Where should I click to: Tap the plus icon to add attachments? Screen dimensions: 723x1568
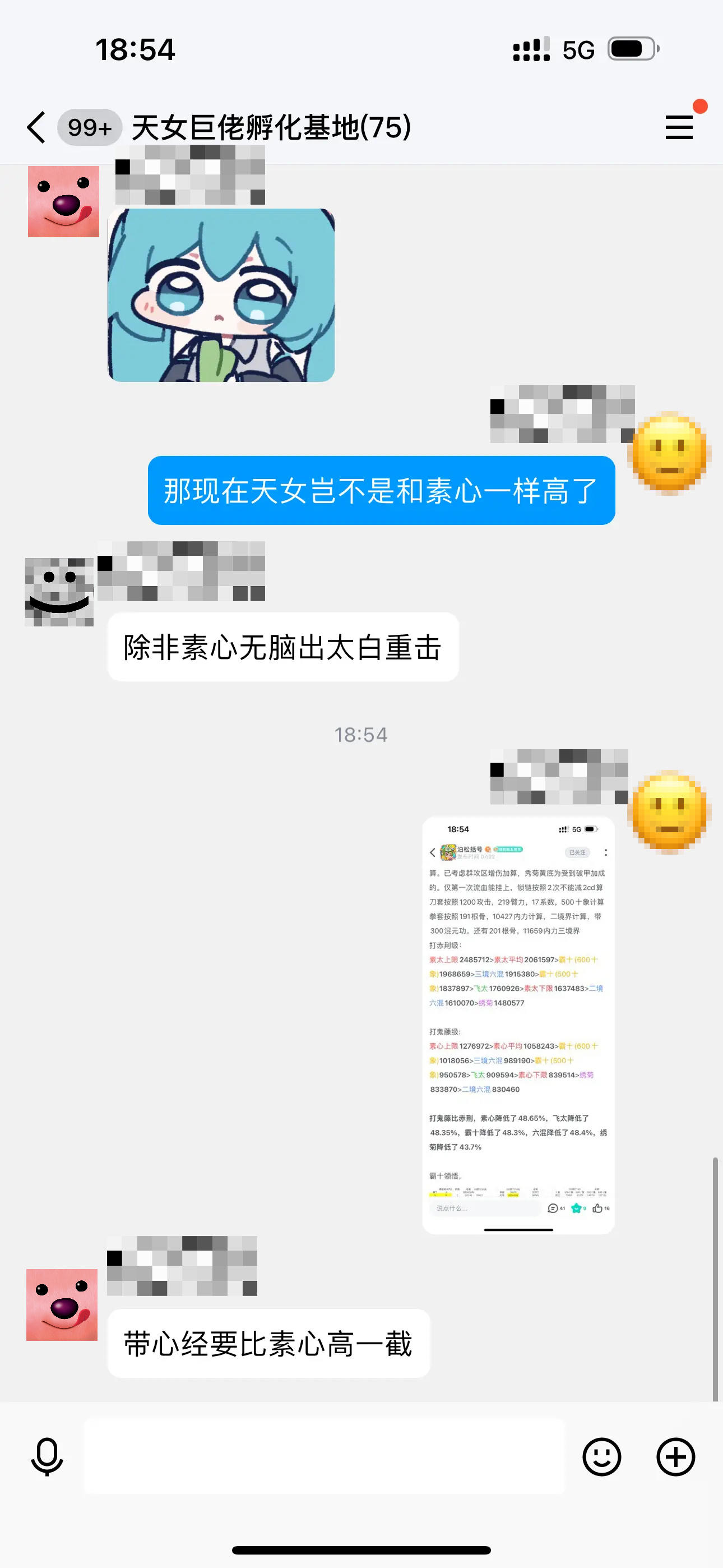coord(674,1457)
